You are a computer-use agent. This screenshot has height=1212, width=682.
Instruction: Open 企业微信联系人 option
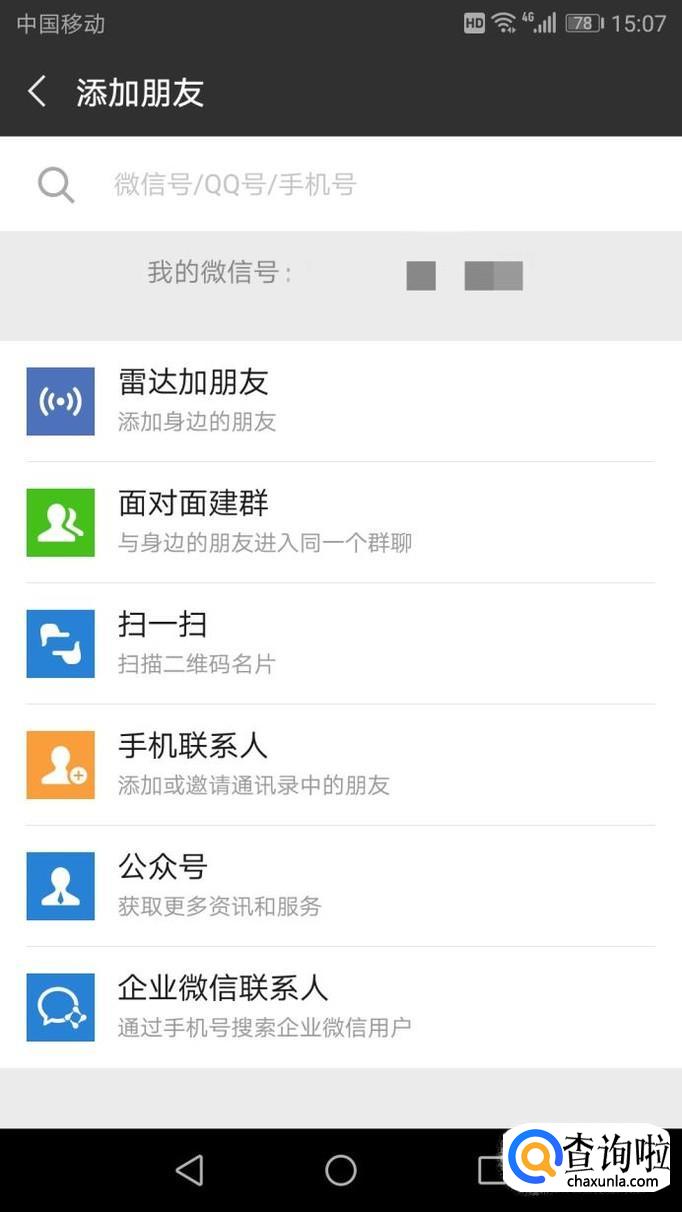(x=340, y=1006)
